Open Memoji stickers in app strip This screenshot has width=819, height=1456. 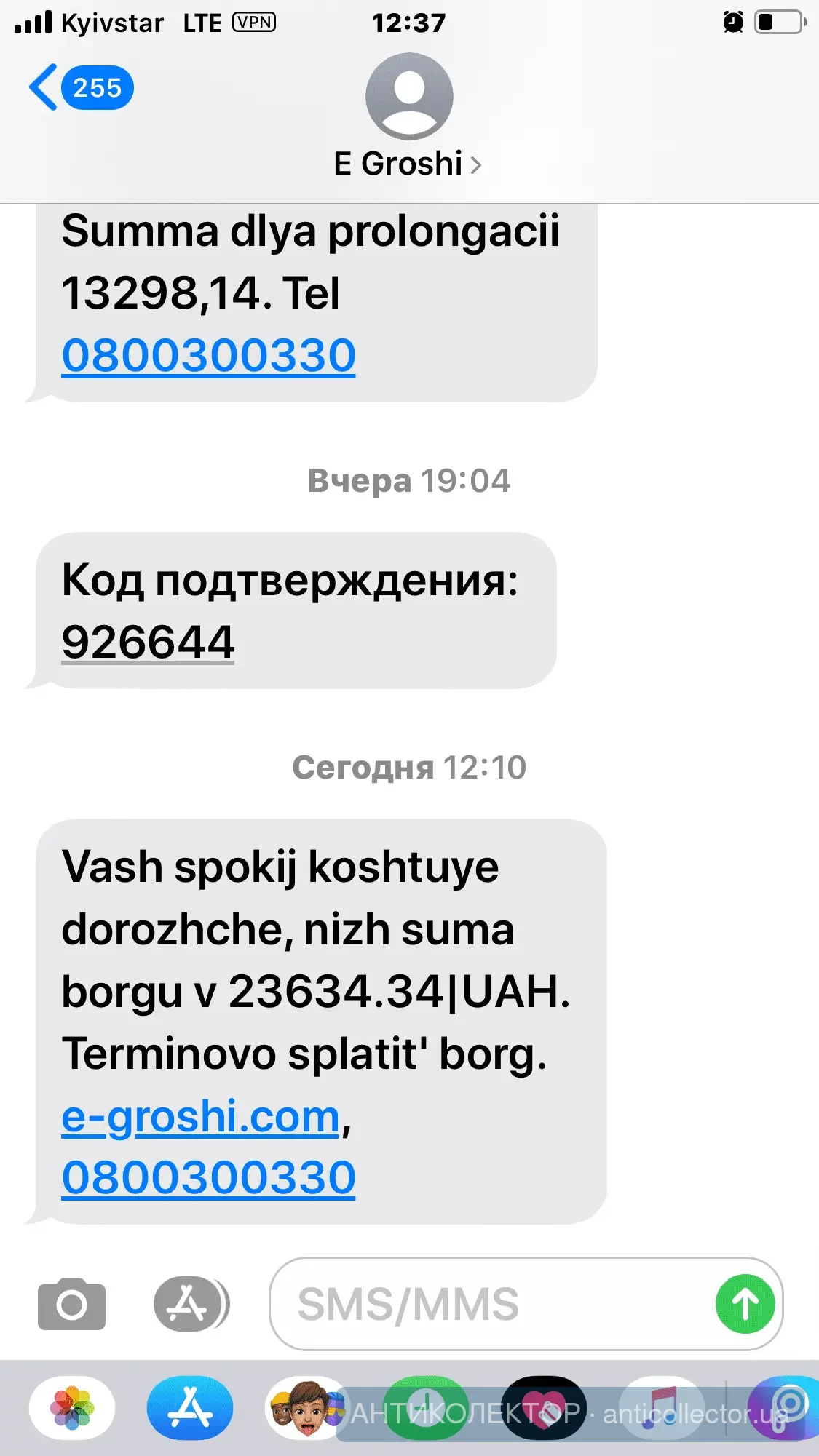[x=306, y=1408]
